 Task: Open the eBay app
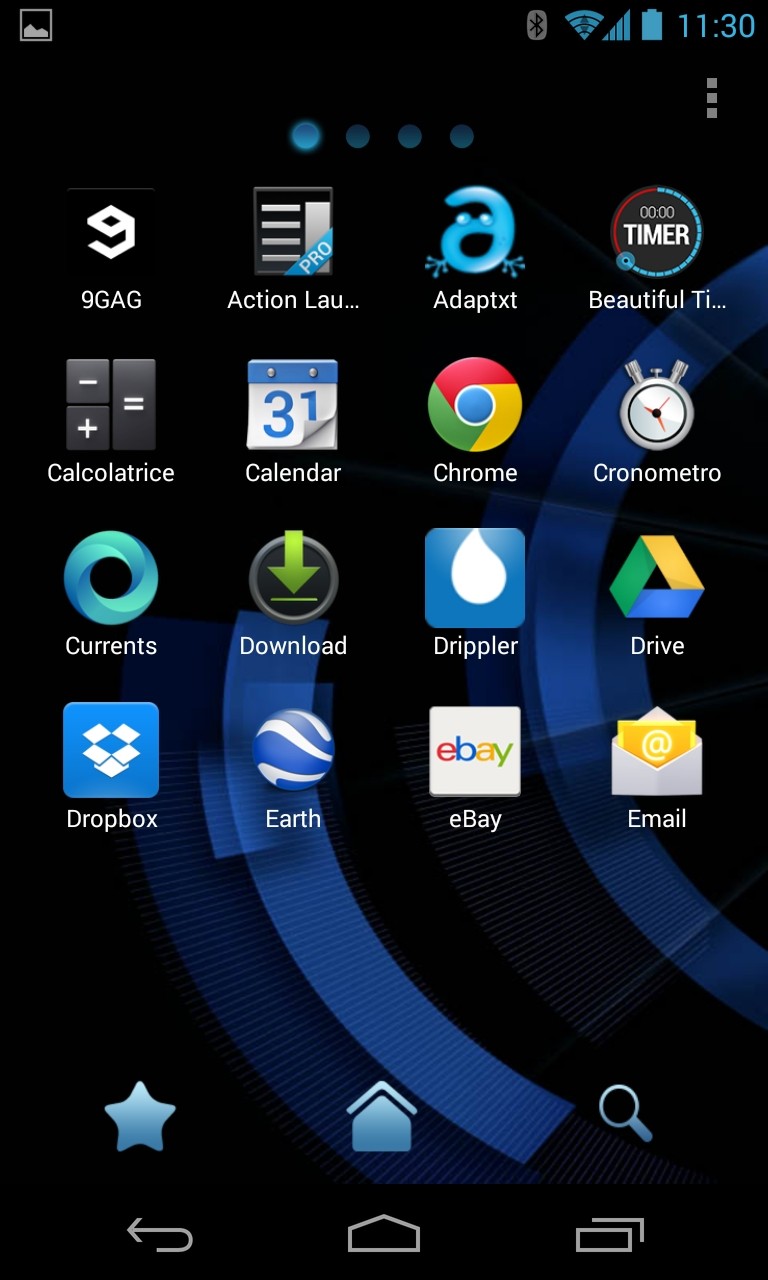(475, 750)
